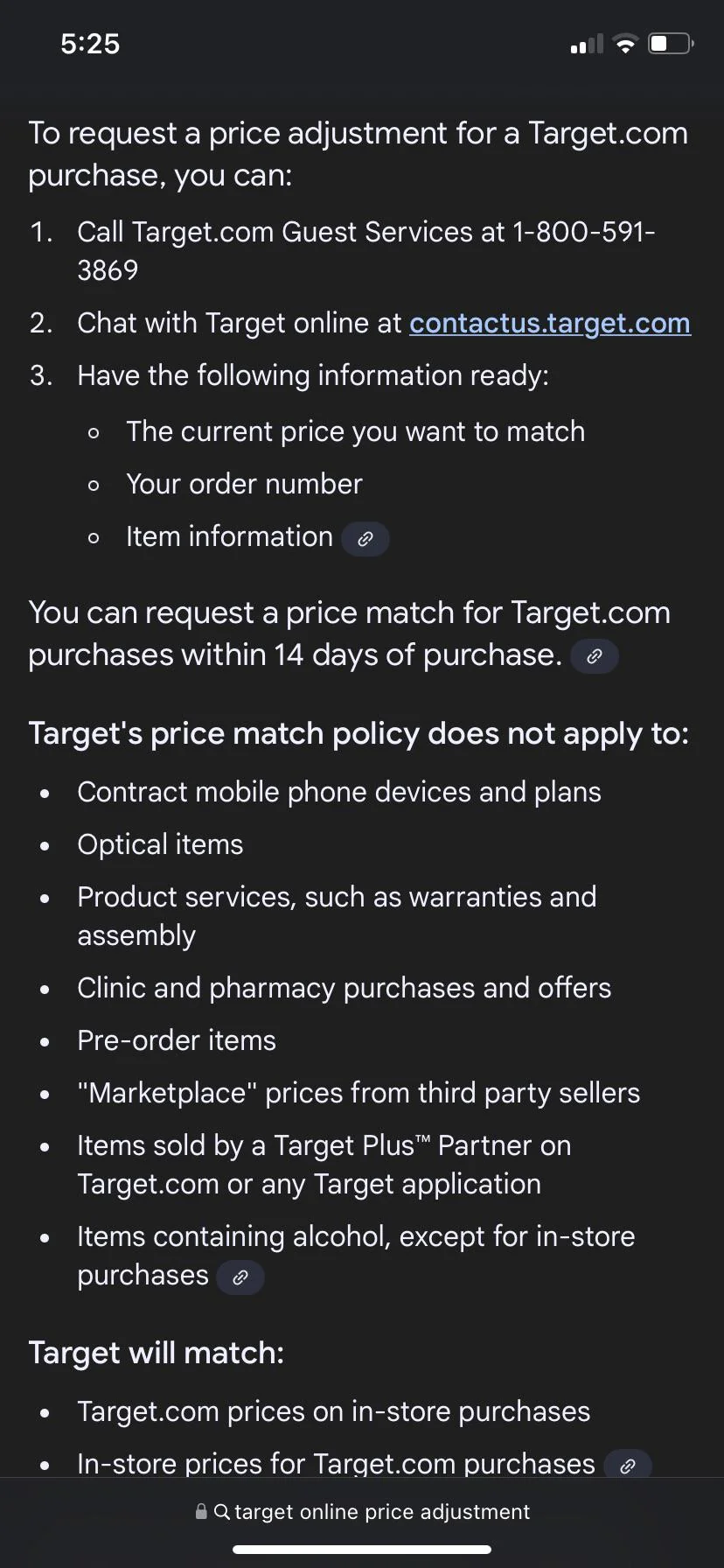Tap the source link after the 14-day price match sentence

595,656
